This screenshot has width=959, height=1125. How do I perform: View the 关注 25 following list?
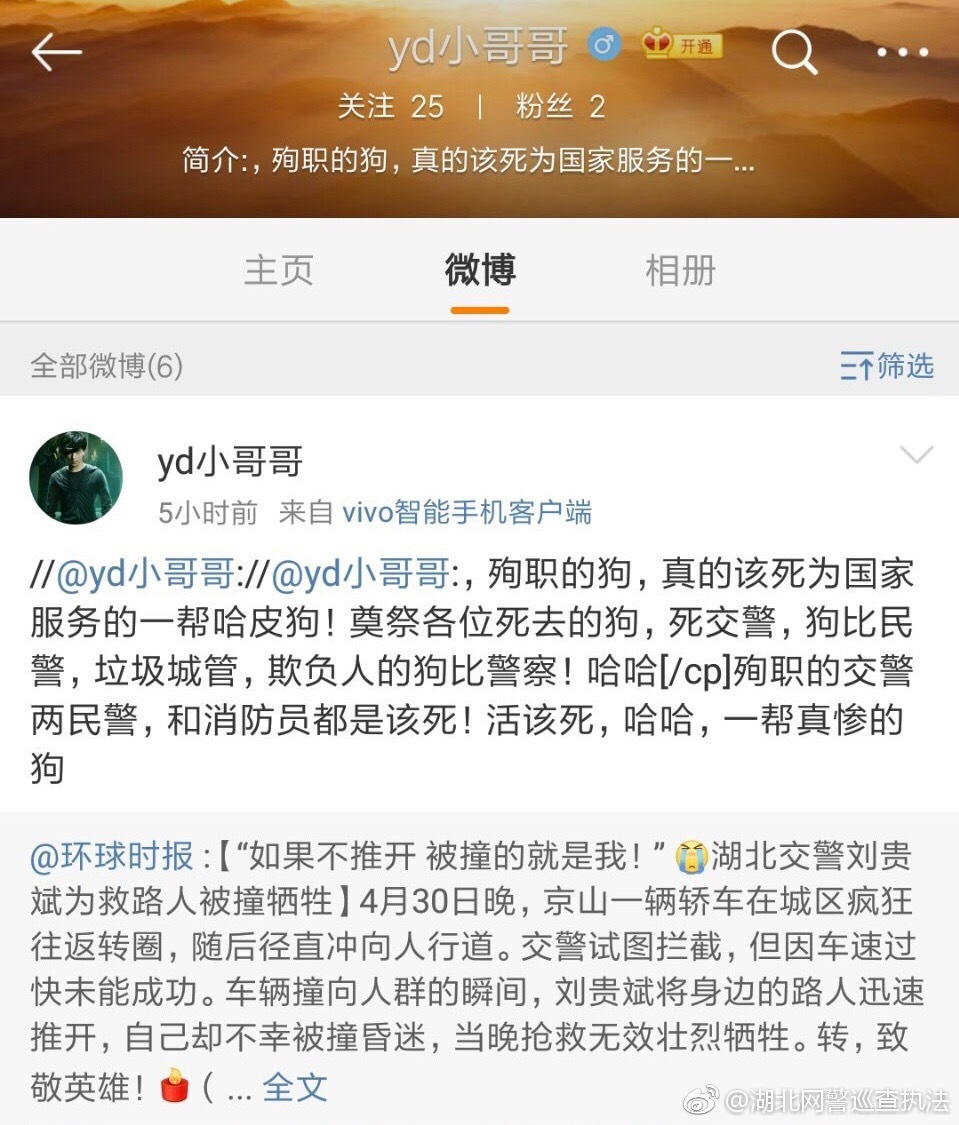point(390,107)
